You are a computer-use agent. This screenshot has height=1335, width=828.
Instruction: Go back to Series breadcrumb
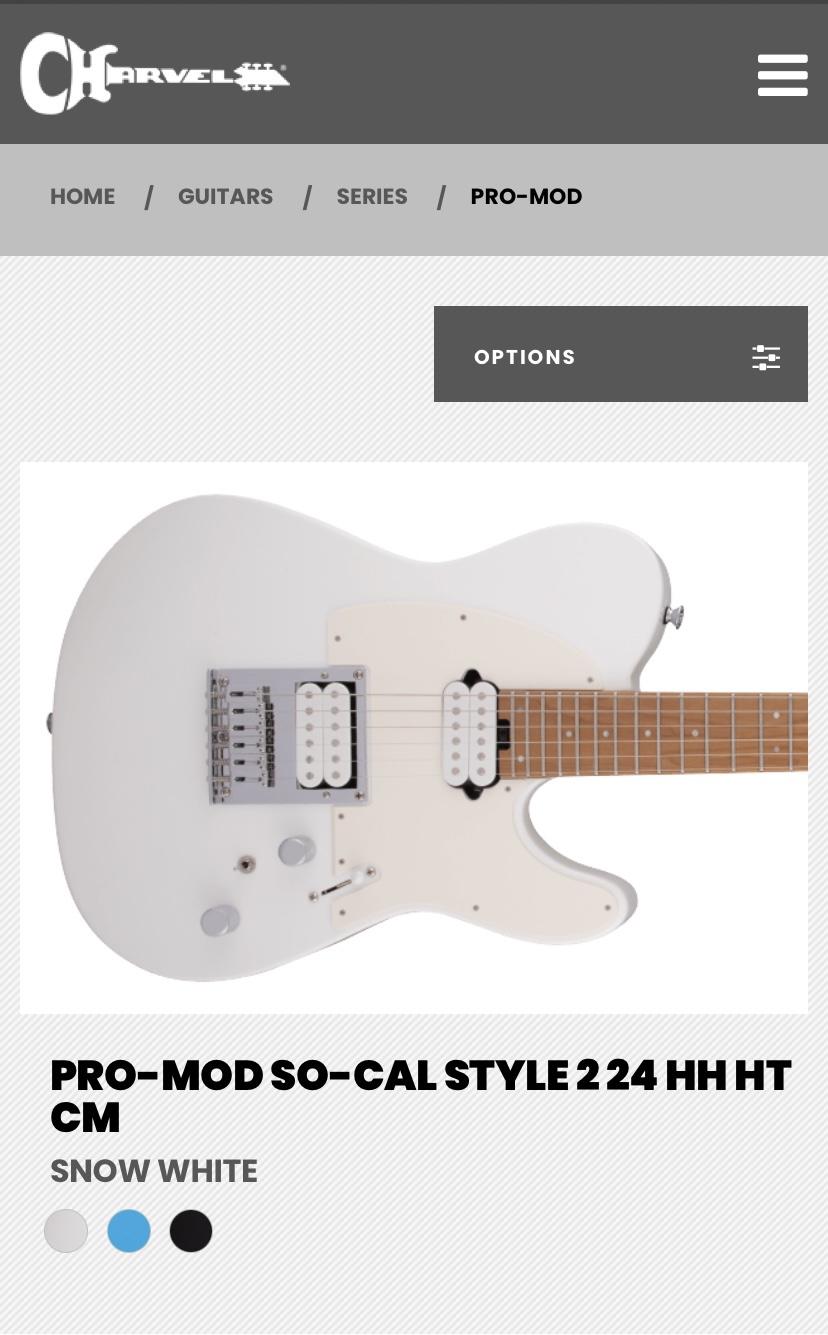pyautogui.click(x=372, y=197)
